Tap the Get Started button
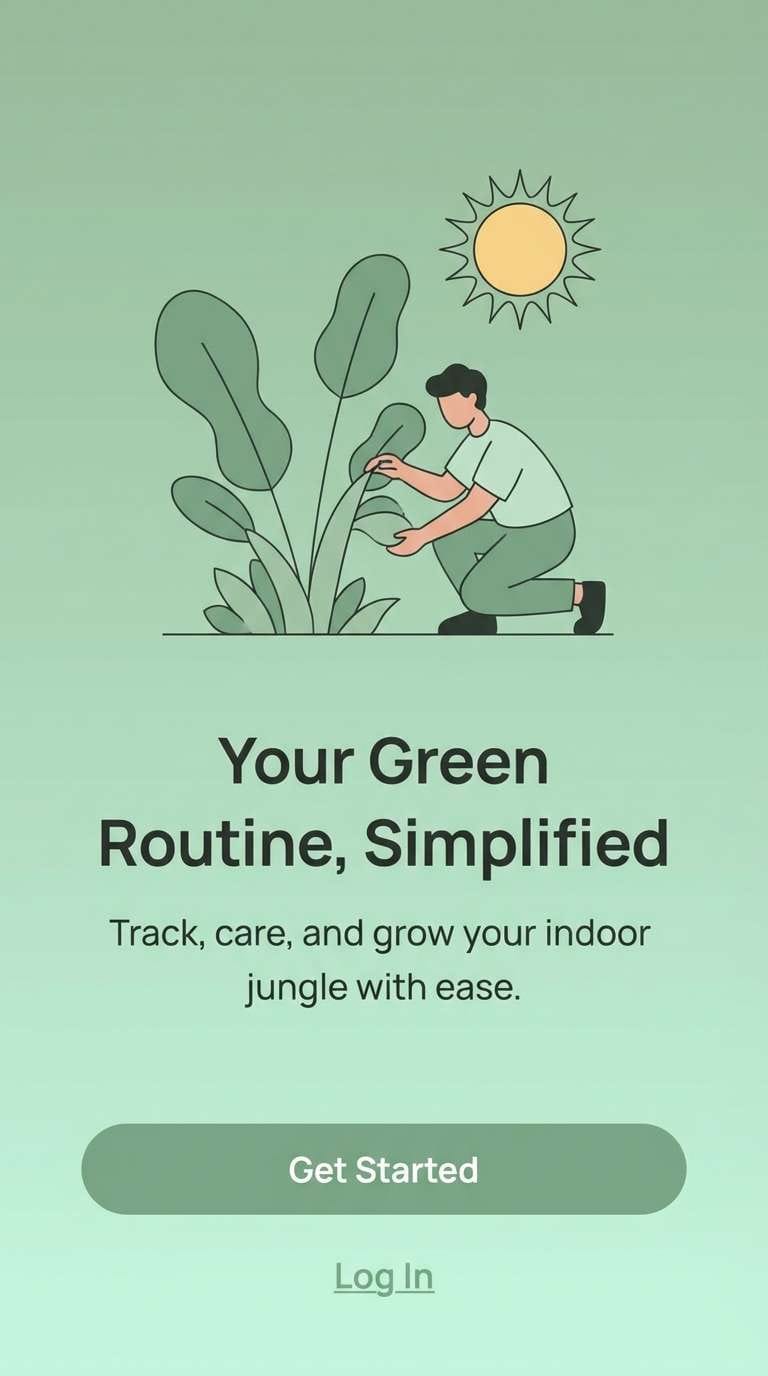768x1376 pixels. point(384,1170)
